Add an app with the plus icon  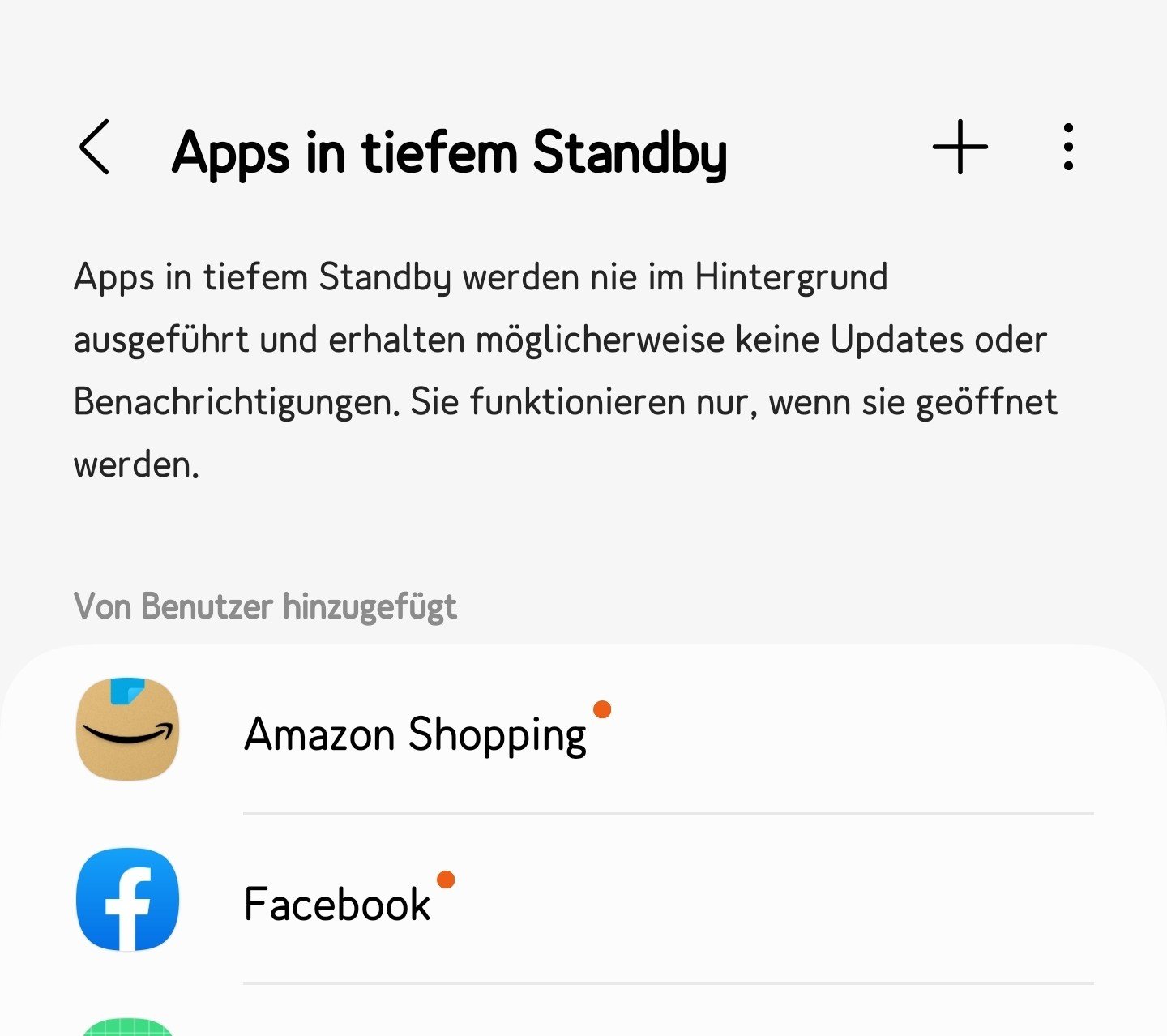pos(960,148)
